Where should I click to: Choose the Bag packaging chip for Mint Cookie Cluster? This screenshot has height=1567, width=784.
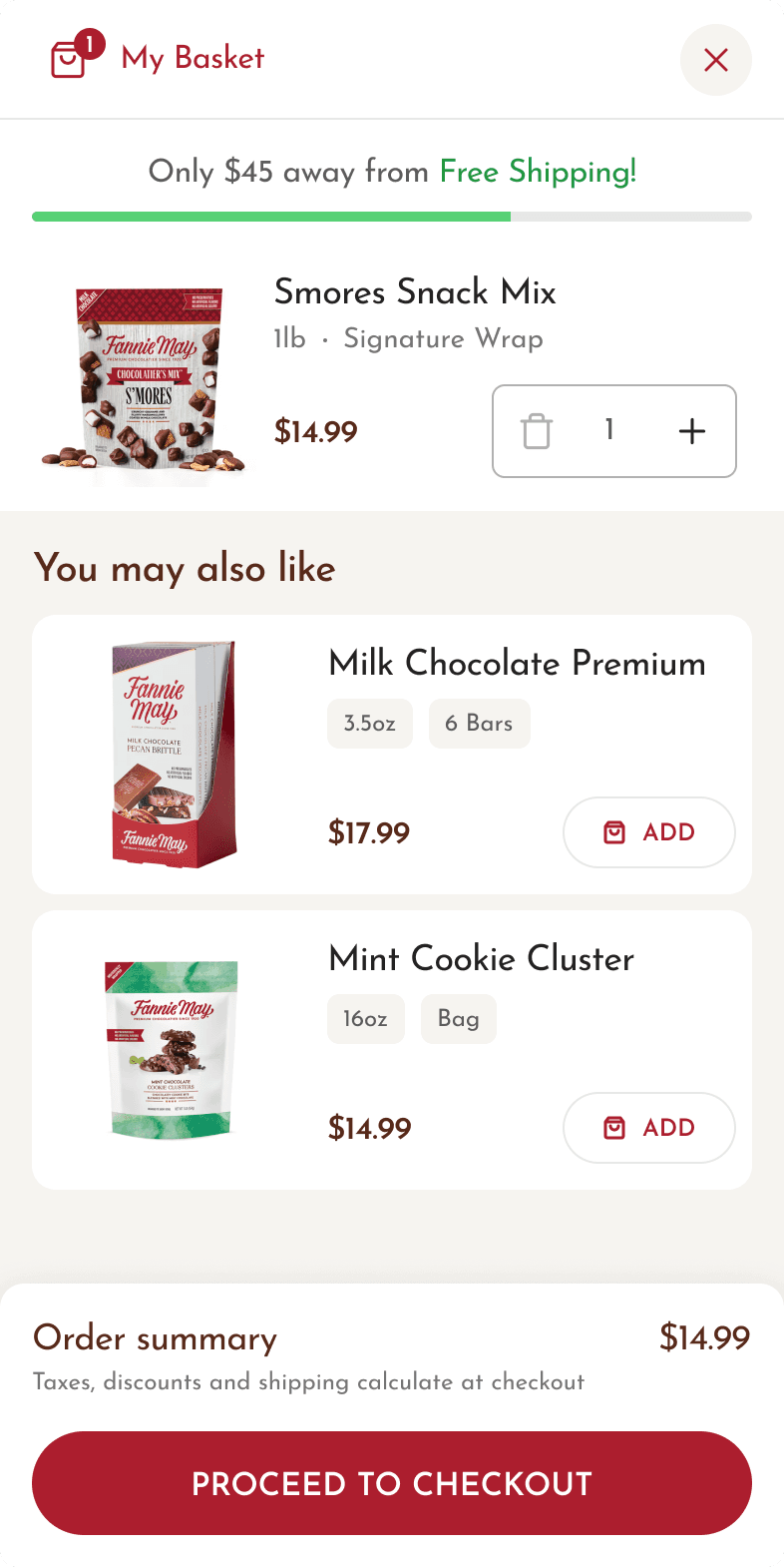coord(459,1019)
